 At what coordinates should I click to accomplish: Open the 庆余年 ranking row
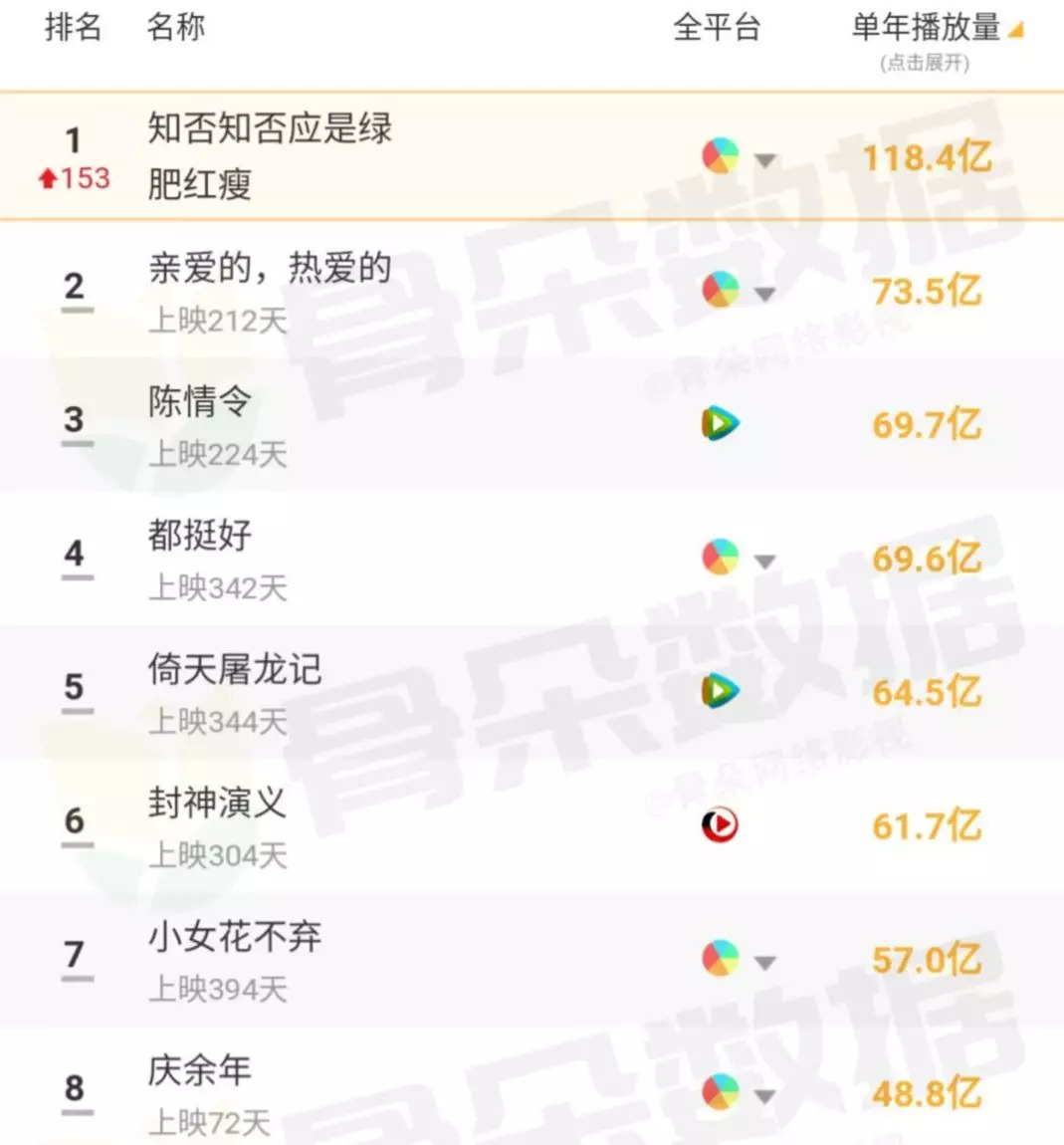(199, 1070)
